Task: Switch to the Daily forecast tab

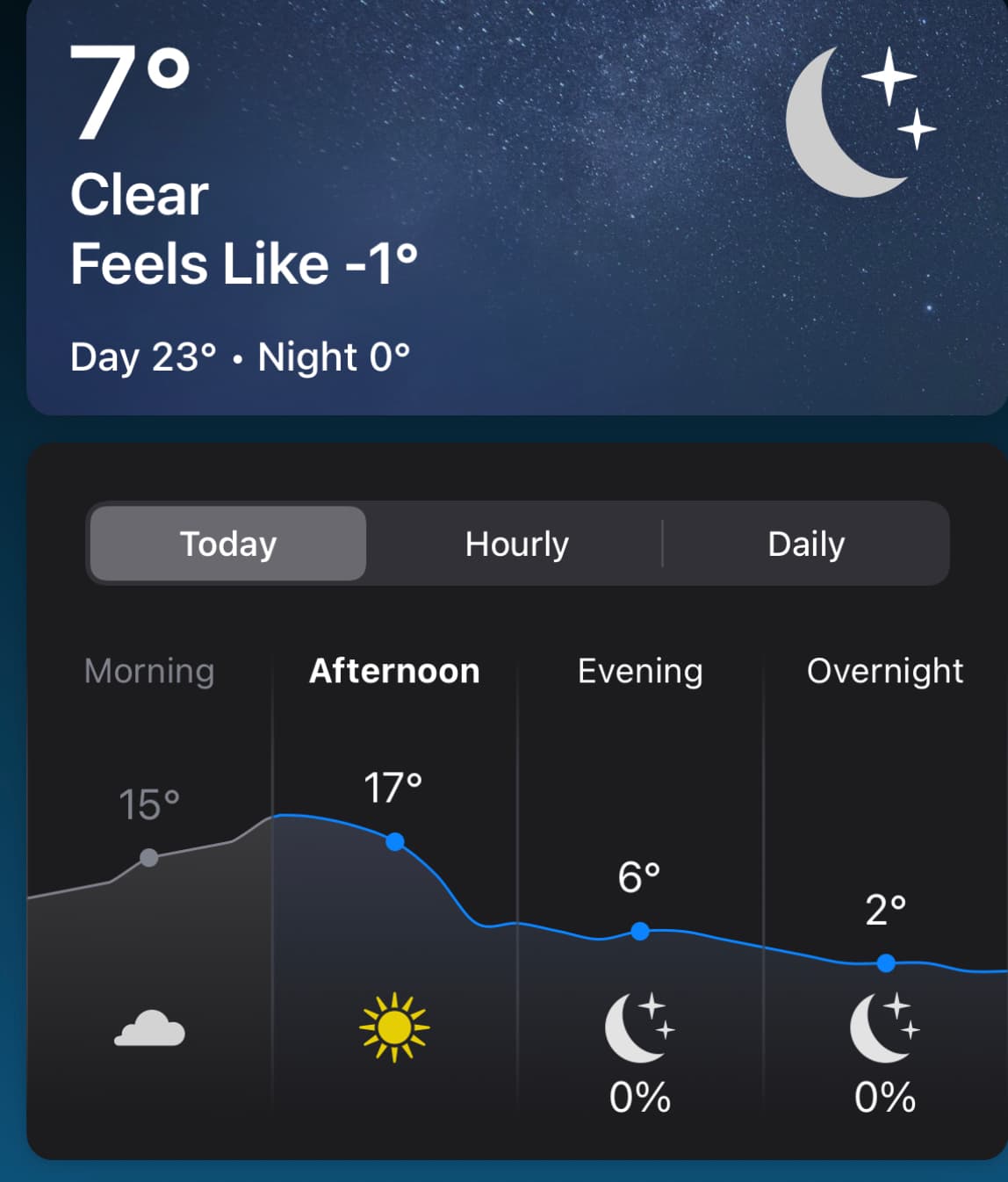Action: 805,544
